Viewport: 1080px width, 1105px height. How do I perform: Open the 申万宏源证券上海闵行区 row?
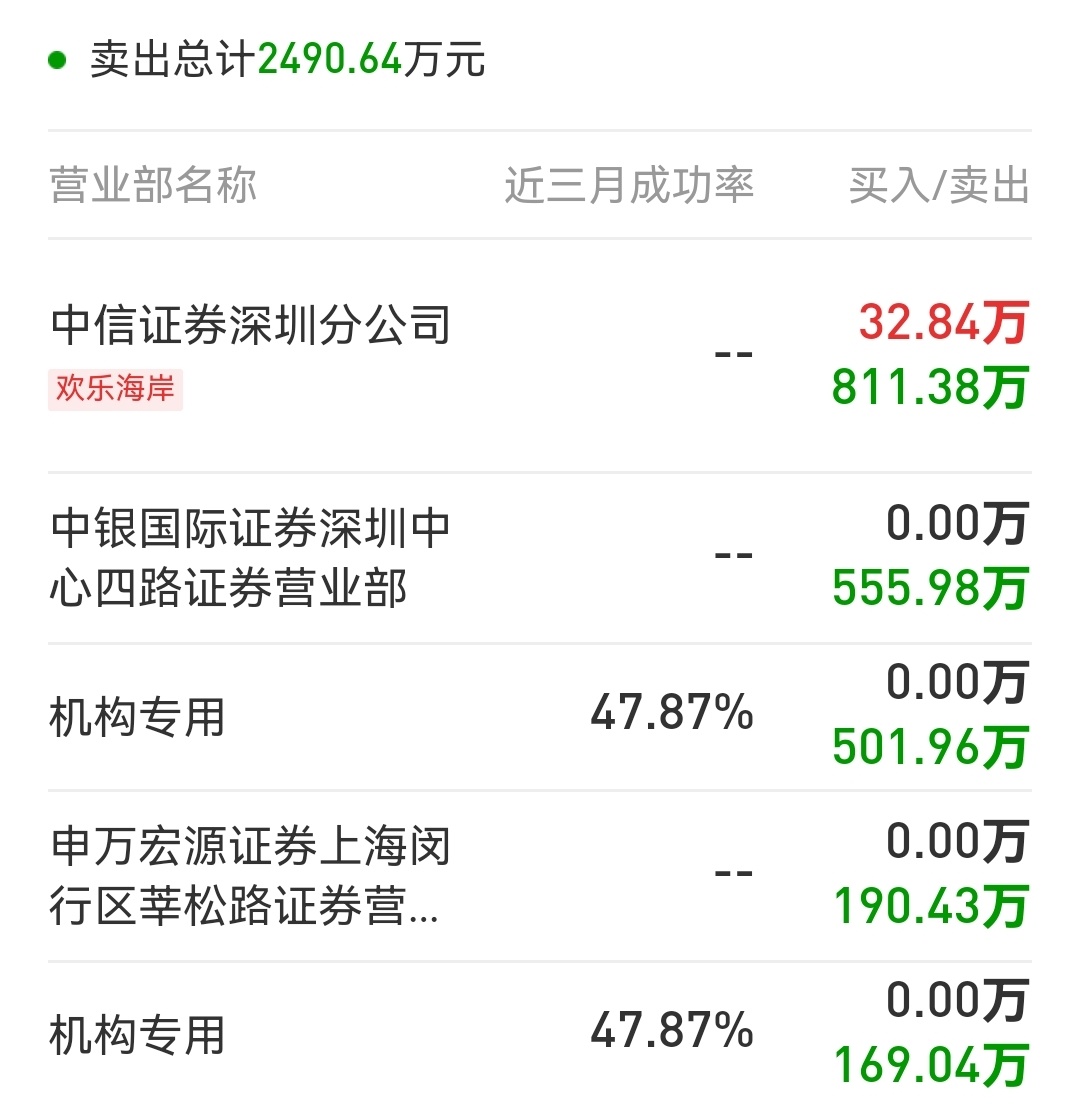click(x=250, y=877)
